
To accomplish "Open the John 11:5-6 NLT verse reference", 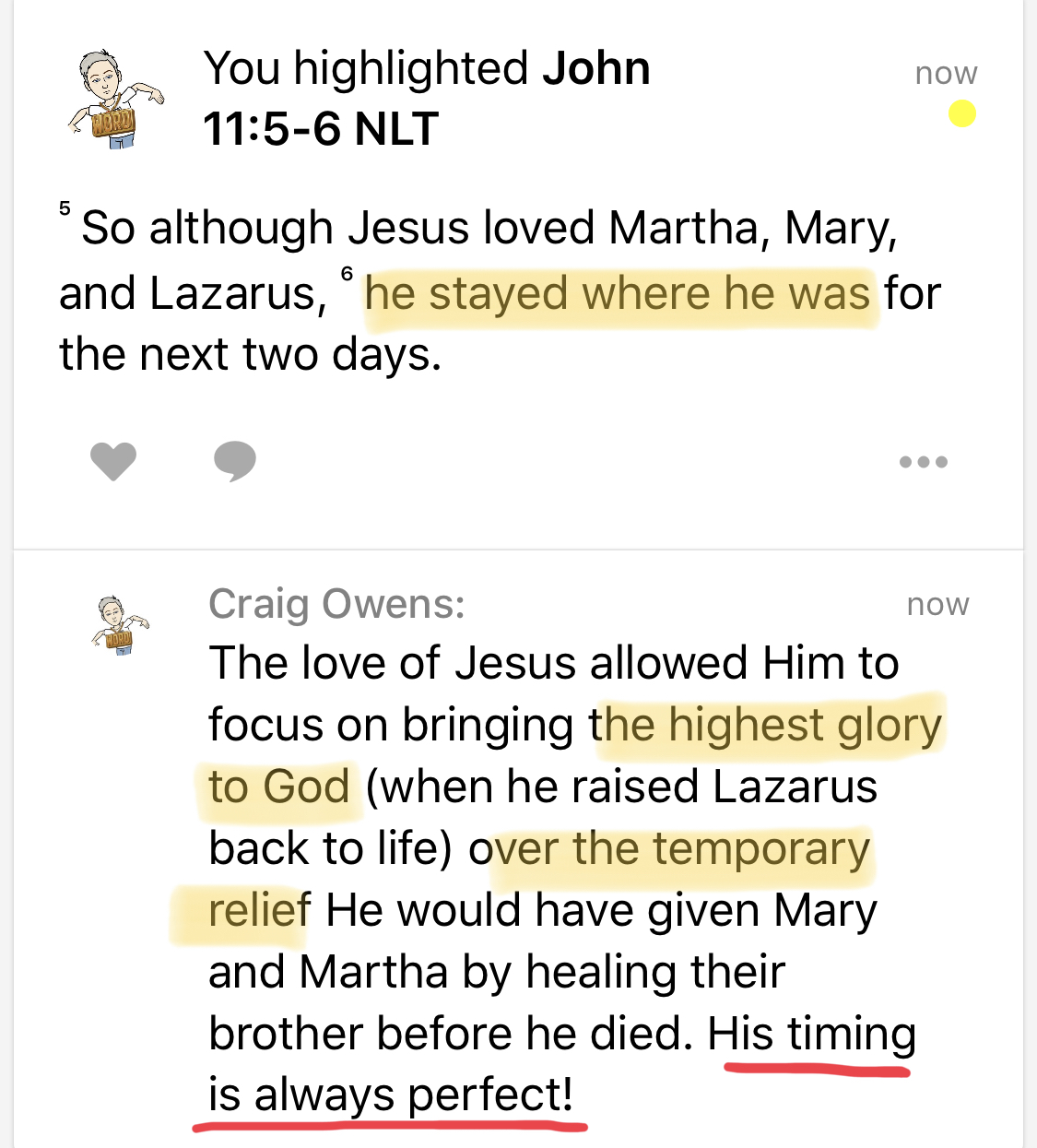I will [x=426, y=98].
